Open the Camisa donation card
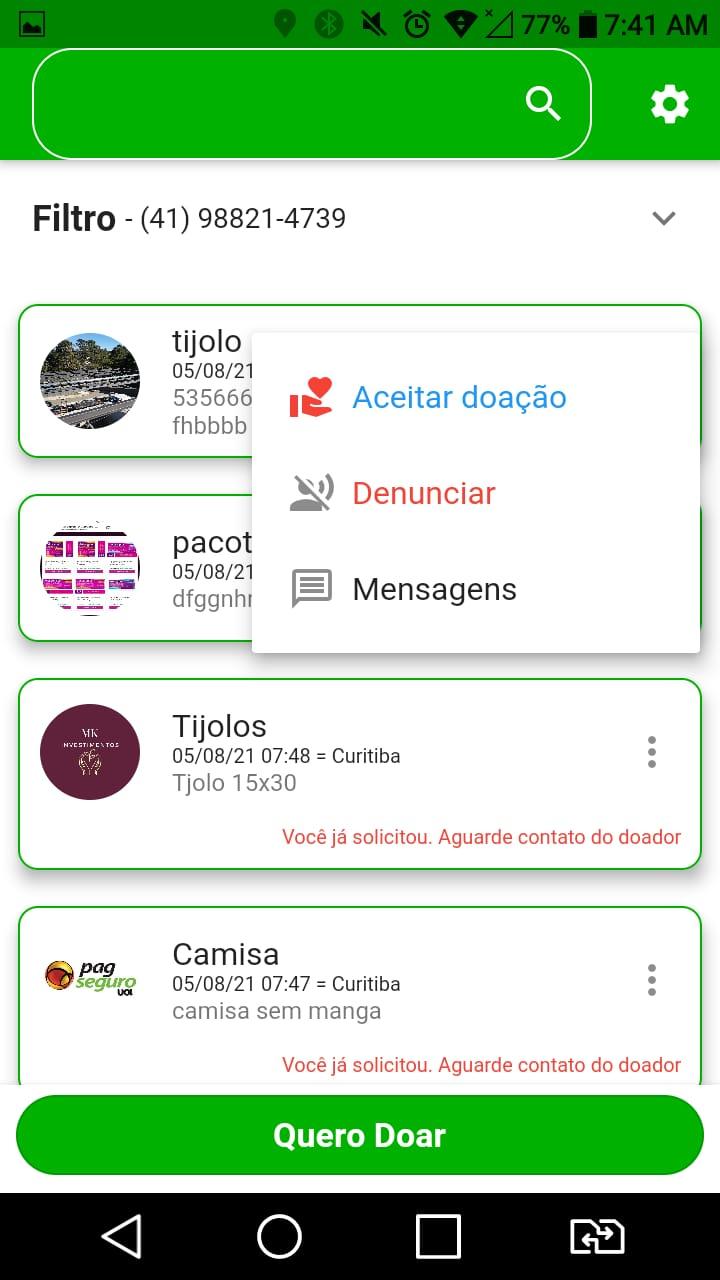This screenshot has height=1280, width=720. pos(360,996)
